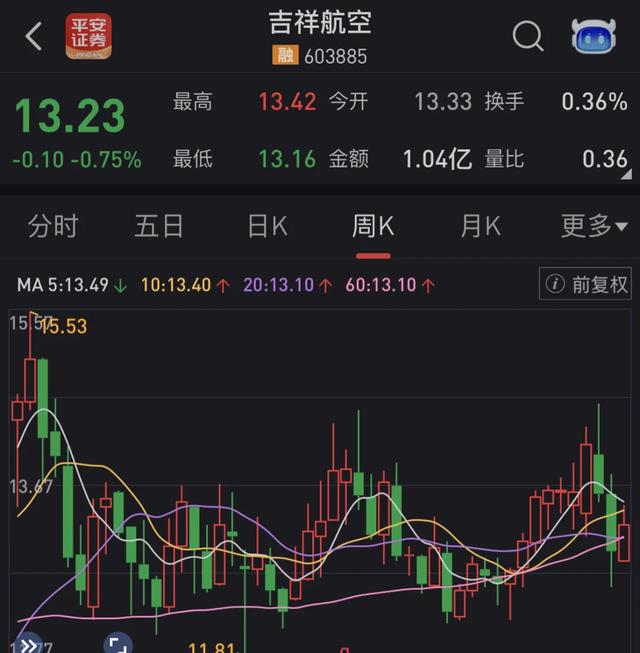Switch to the 分时 chart tab

coord(53,226)
